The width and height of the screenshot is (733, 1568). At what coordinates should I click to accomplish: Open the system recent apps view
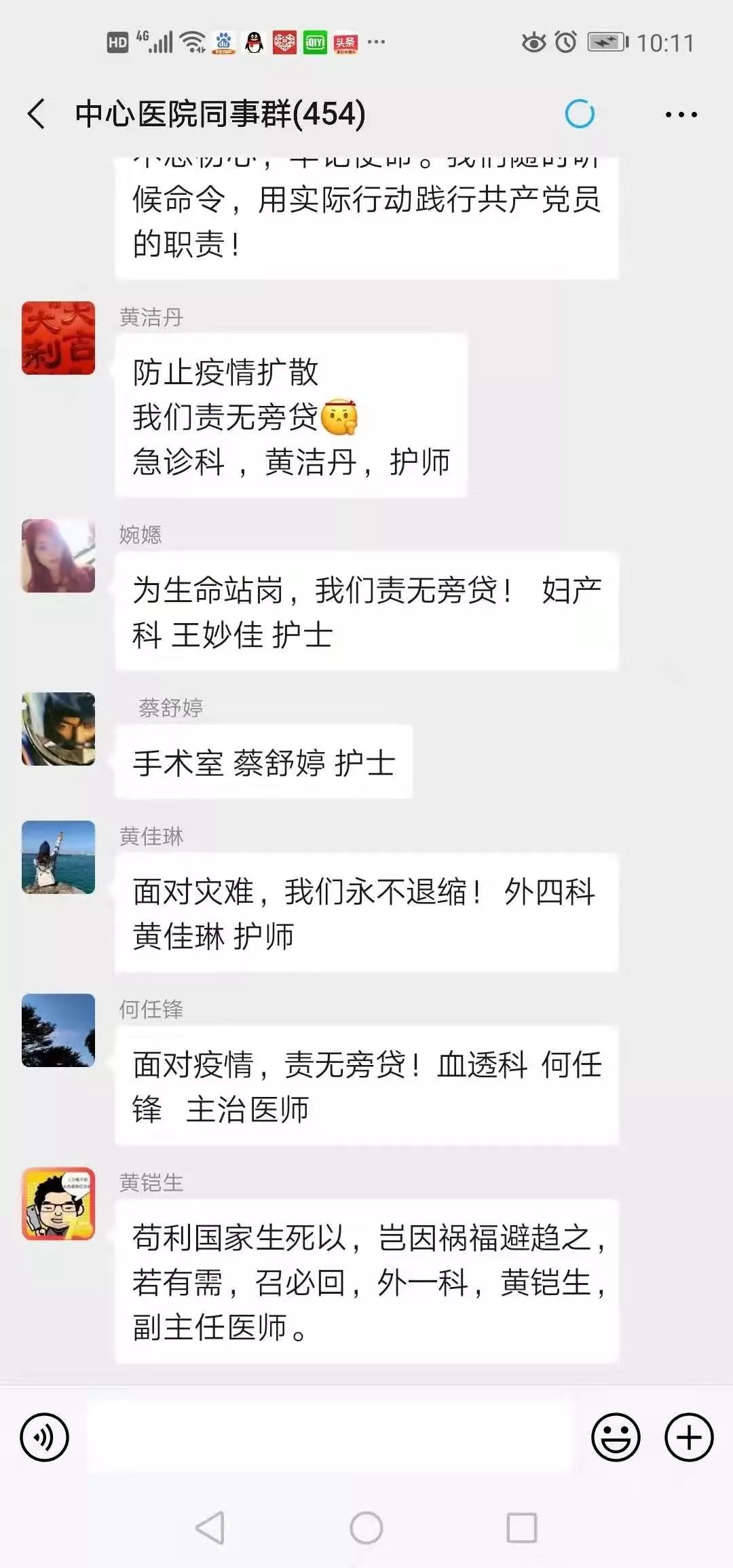pyautogui.click(x=522, y=1528)
